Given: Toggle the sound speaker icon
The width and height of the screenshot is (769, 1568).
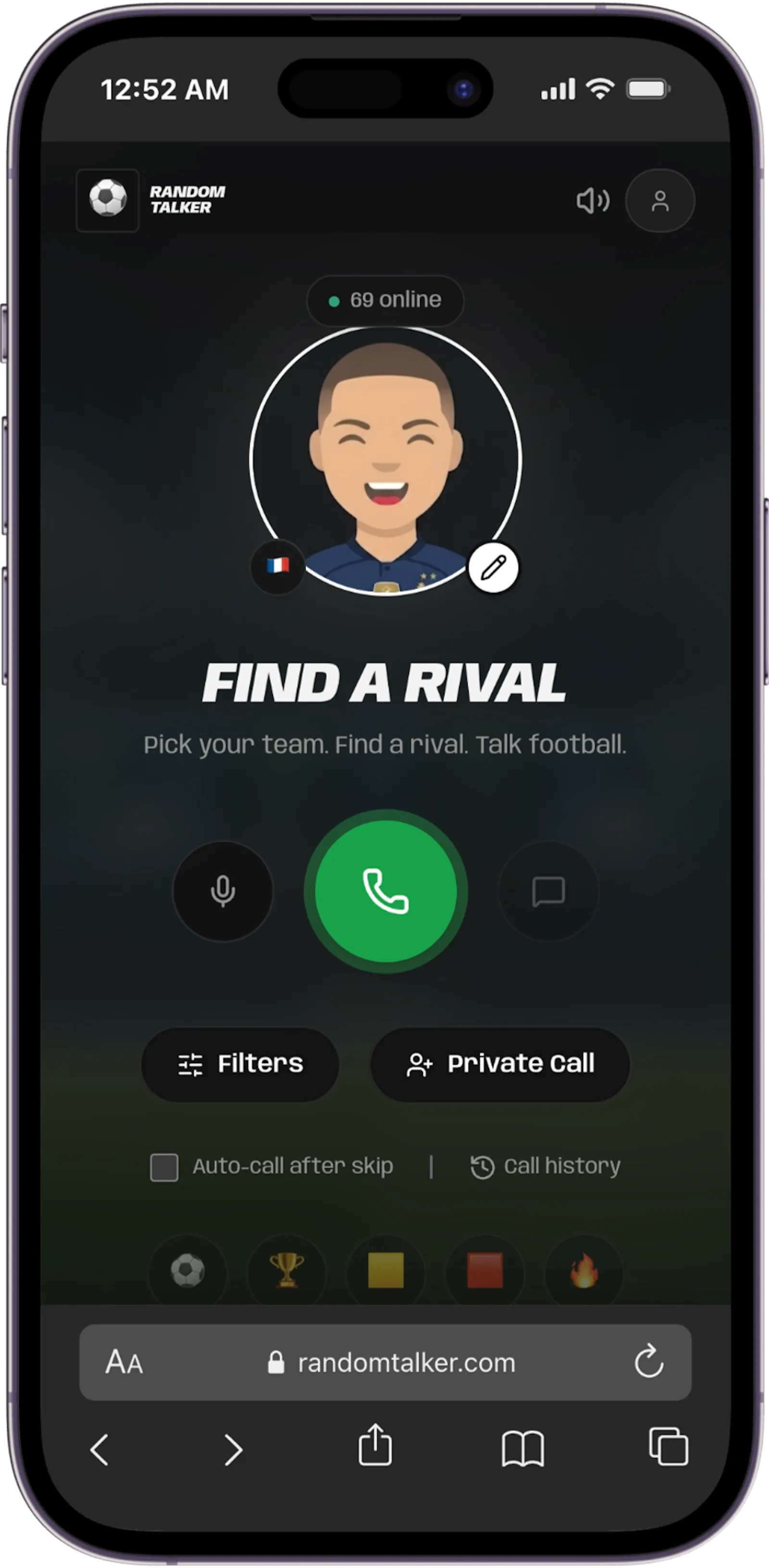Looking at the screenshot, I should (593, 200).
